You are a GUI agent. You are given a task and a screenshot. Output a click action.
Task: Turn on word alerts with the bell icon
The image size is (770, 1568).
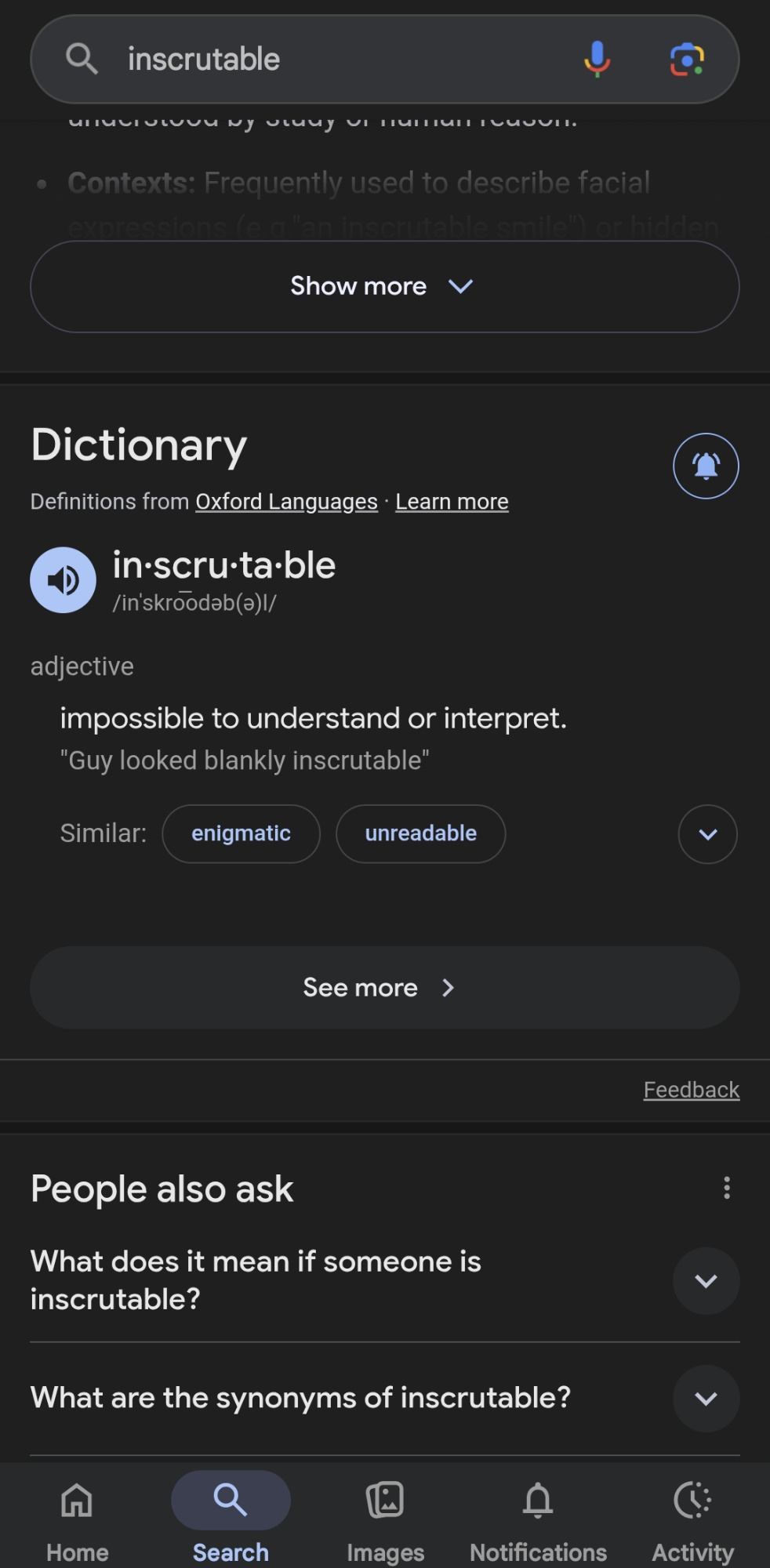pyautogui.click(x=706, y=466)
